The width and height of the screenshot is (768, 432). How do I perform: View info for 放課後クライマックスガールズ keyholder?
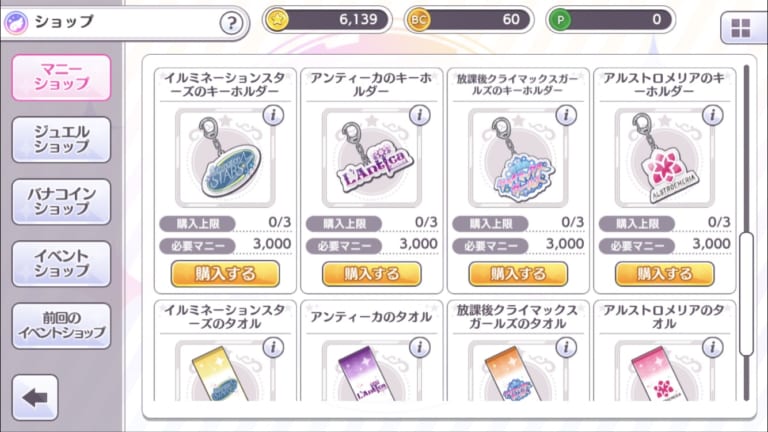(x=565, y=115)
